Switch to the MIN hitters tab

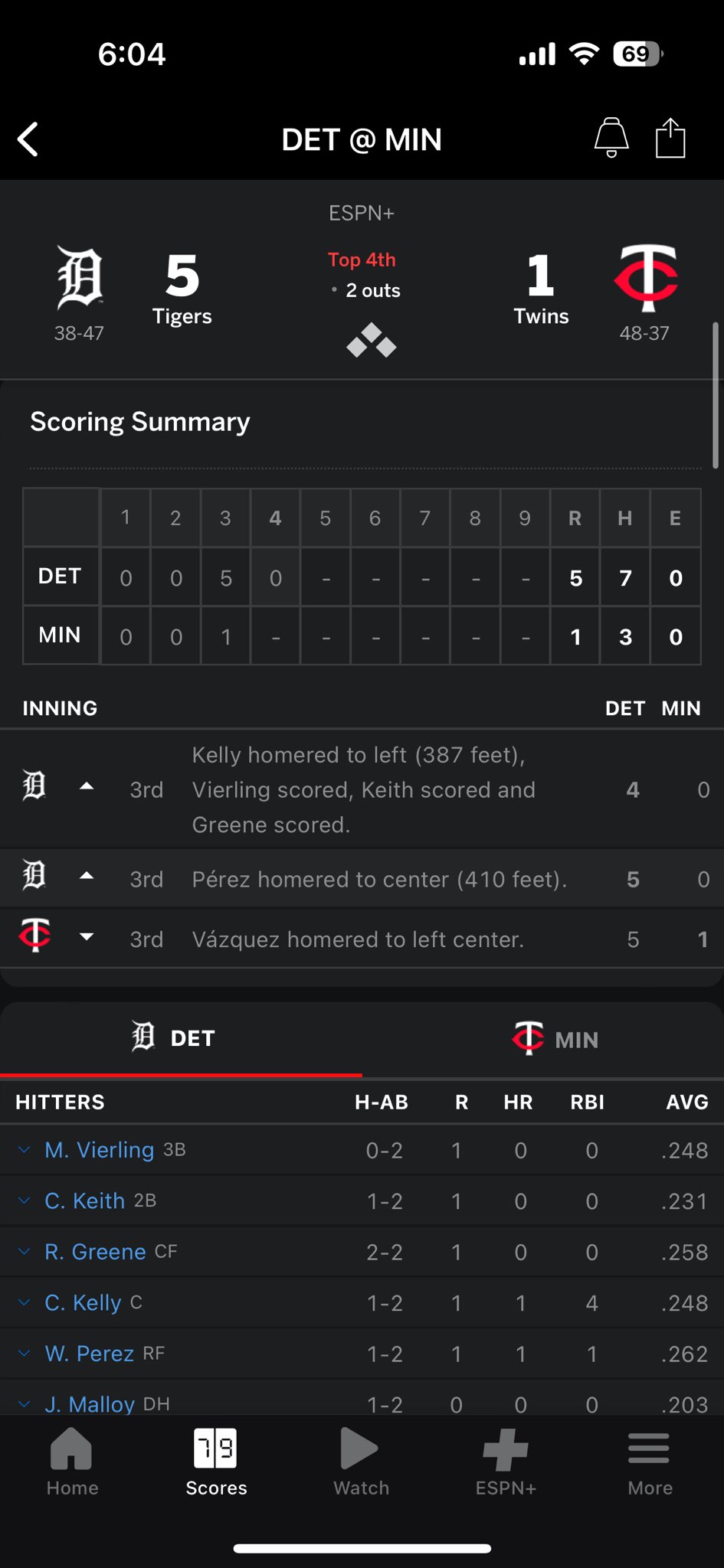coord(555,1039)
